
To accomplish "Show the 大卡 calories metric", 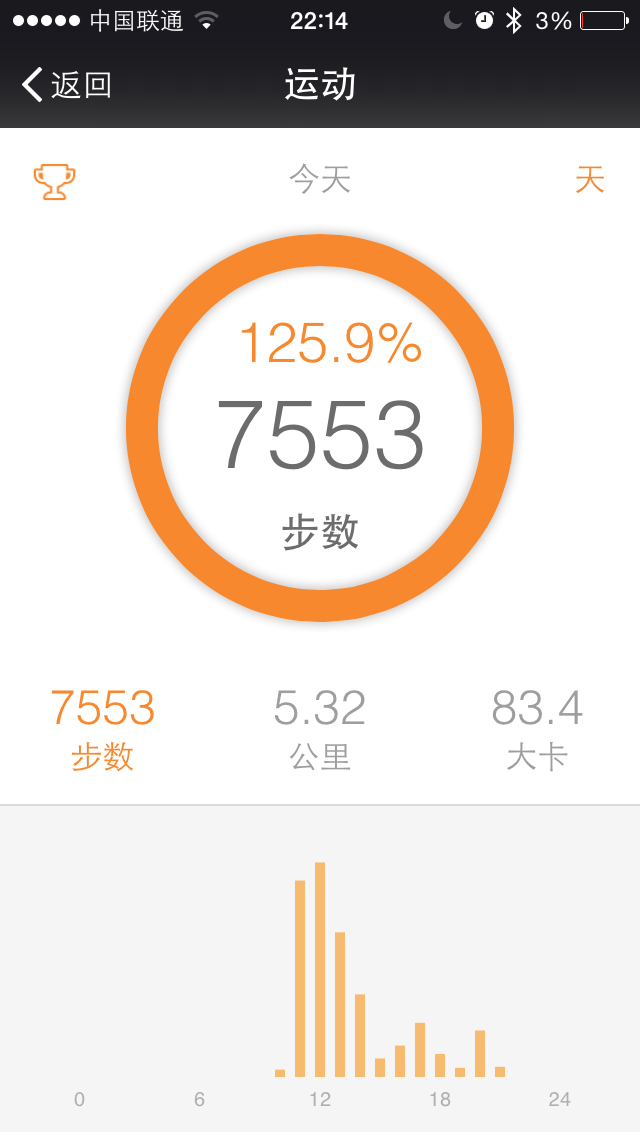I will coord(537,730).
